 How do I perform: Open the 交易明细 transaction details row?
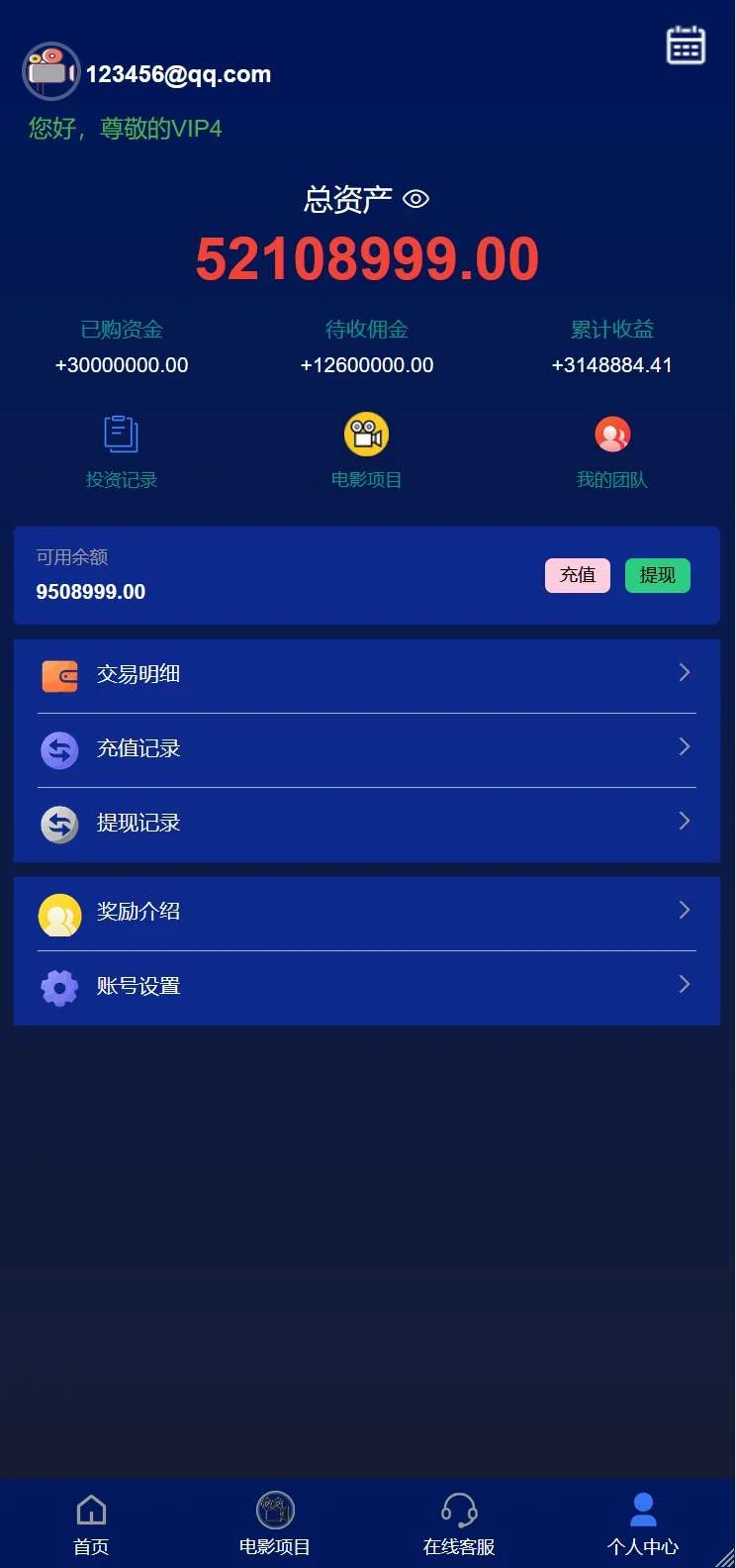(x=366, y=675)
